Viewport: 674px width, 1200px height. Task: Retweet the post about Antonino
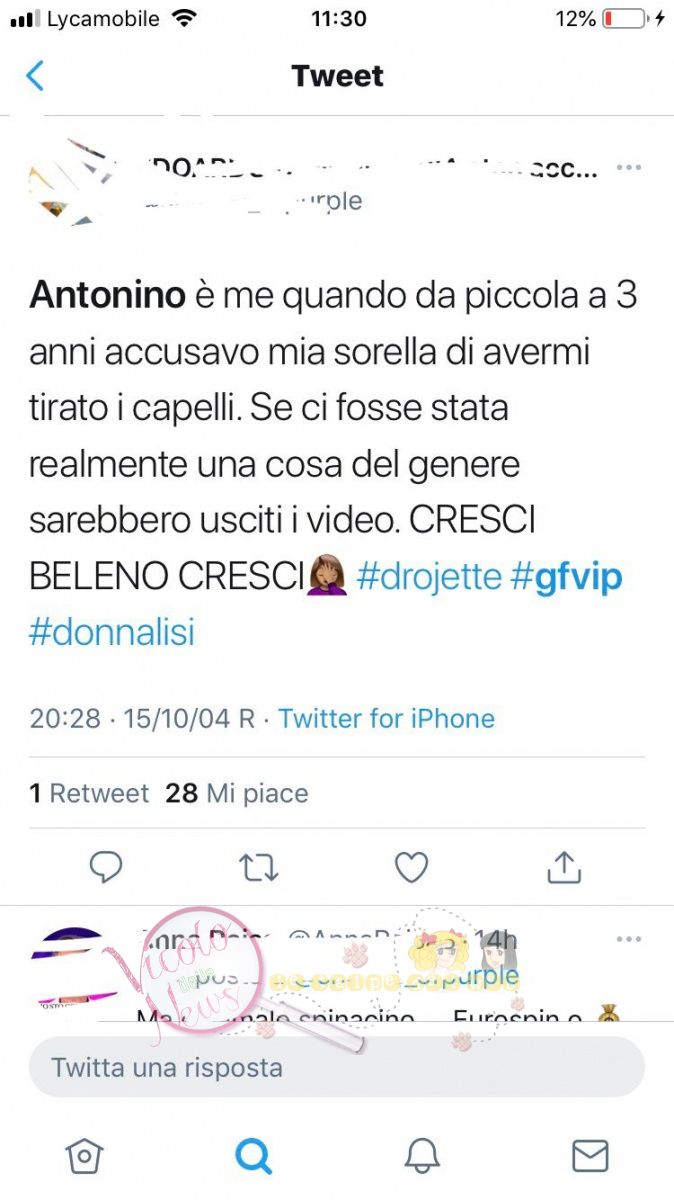259,867
